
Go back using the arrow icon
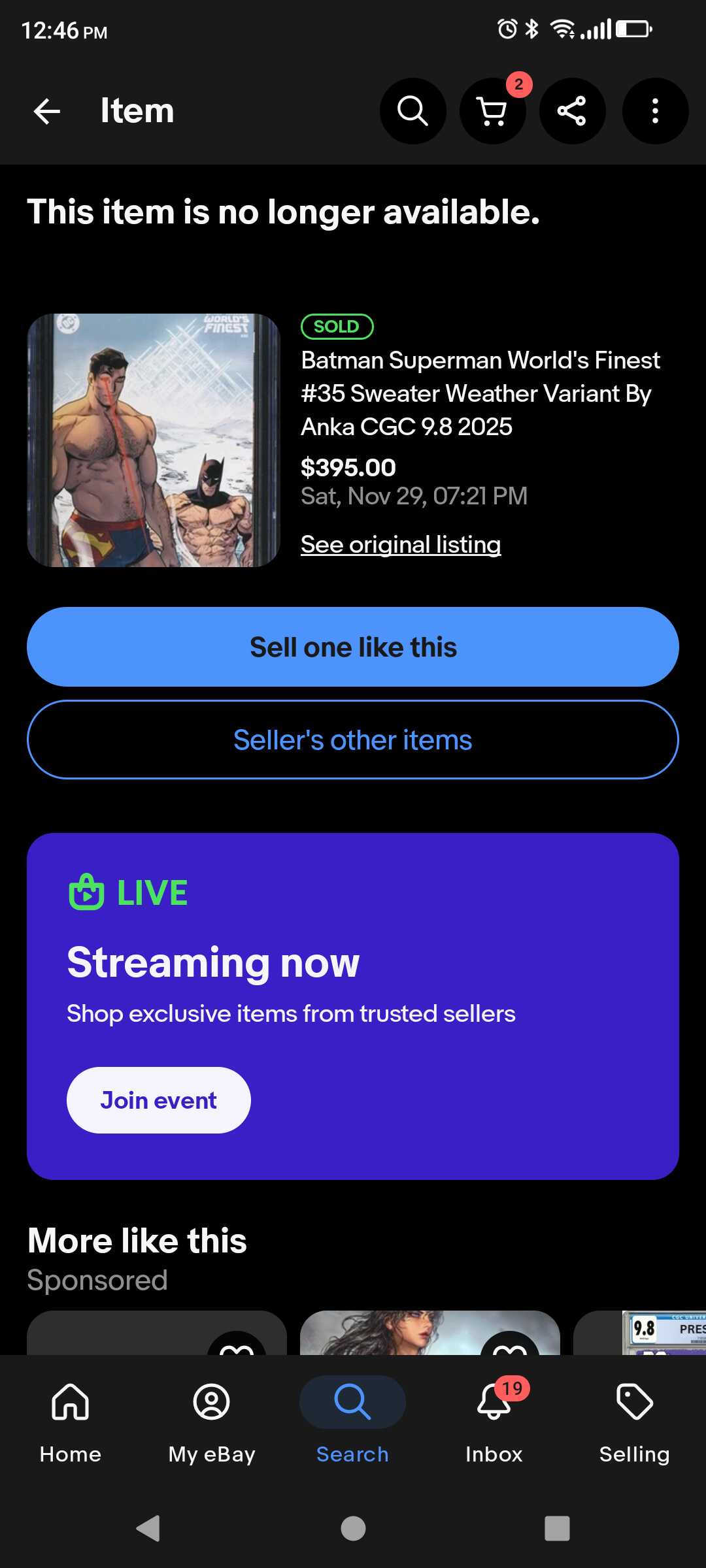point(47,111)
